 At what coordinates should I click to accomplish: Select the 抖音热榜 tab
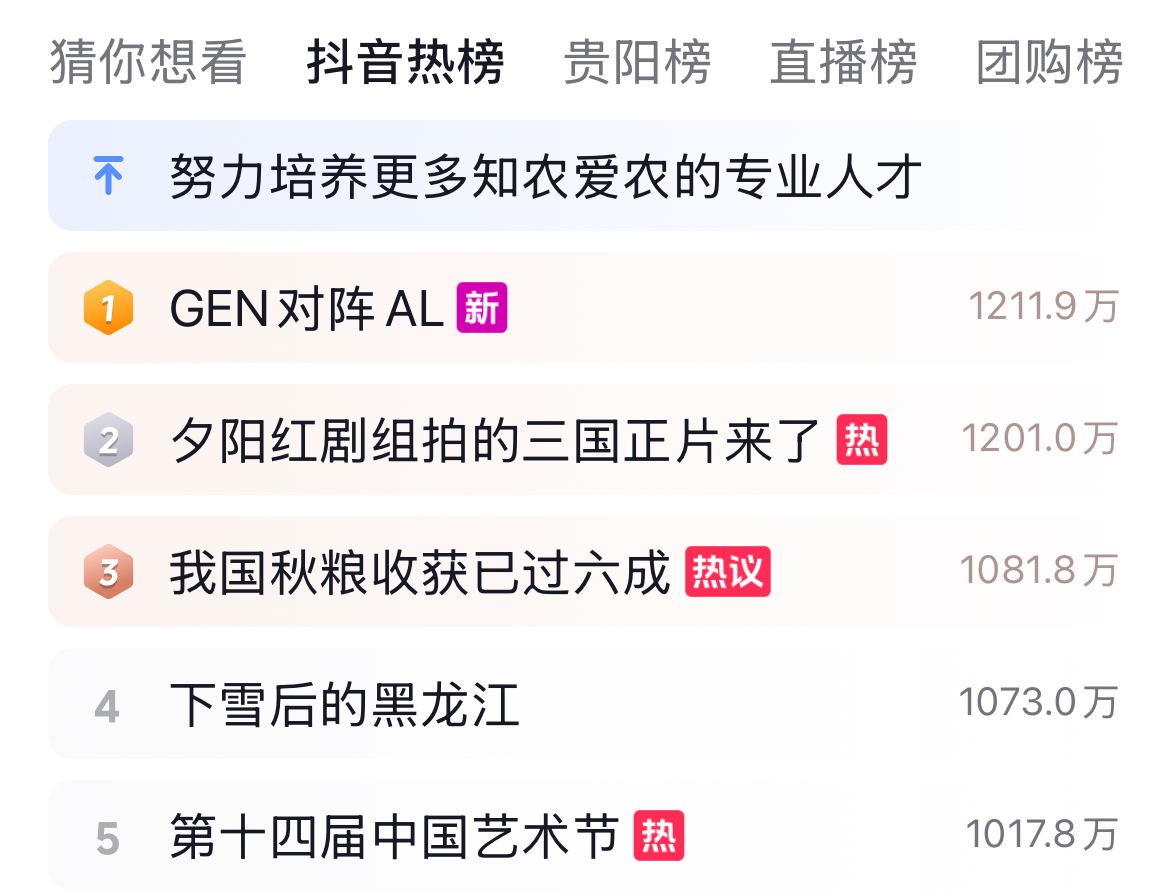tap(405, 62)
